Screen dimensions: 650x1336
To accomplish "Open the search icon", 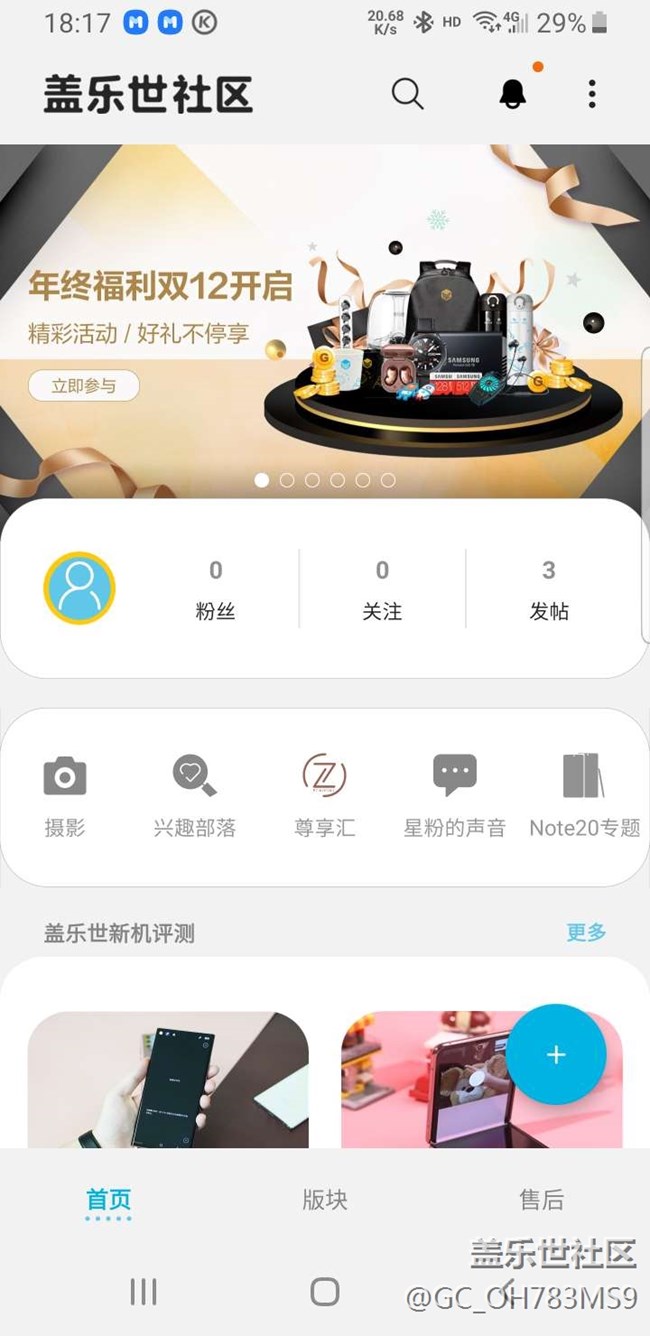I will point(407,94).
